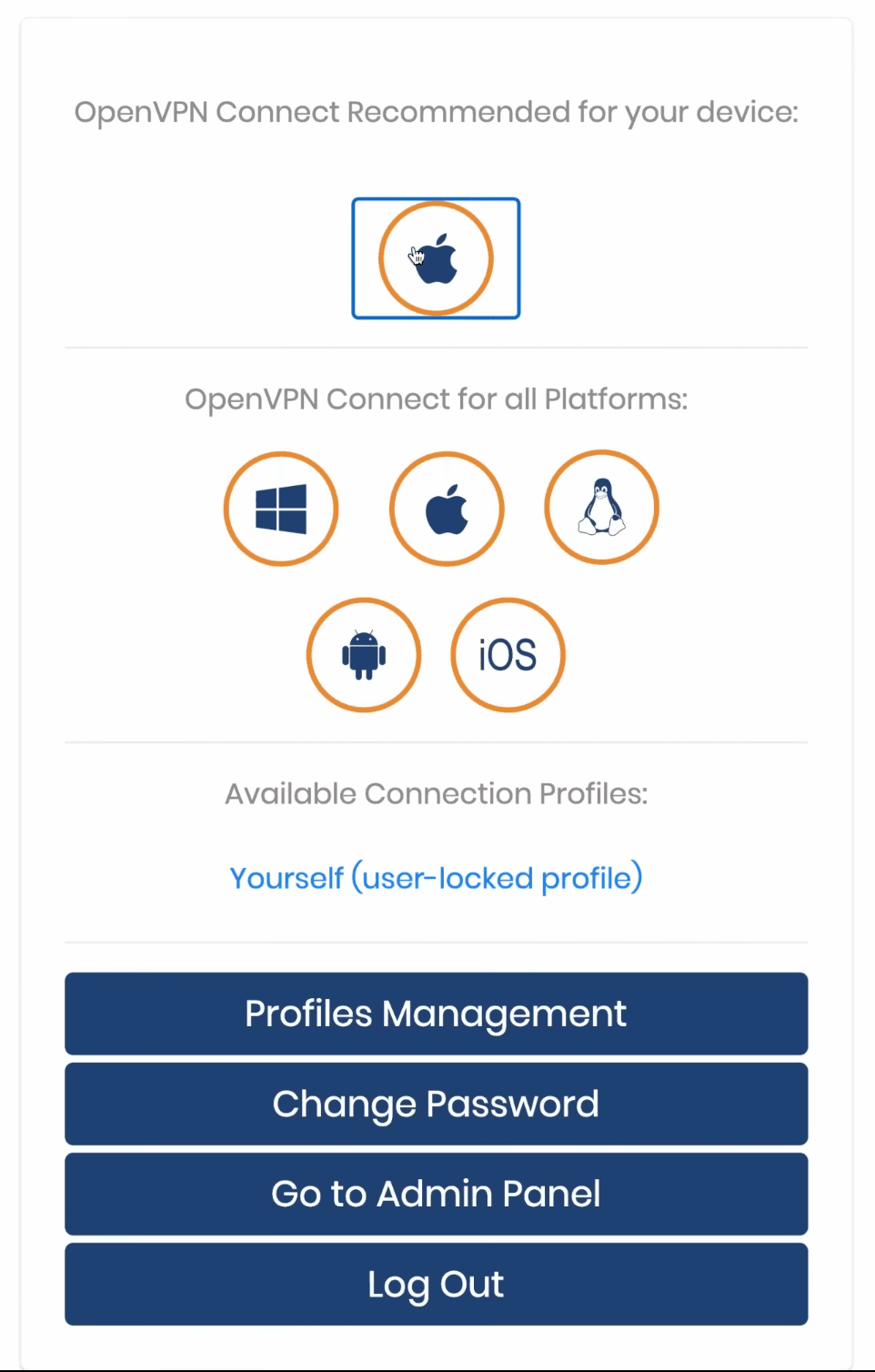Download the recommended Apple OpenVPN Connect client

[436, 258]
